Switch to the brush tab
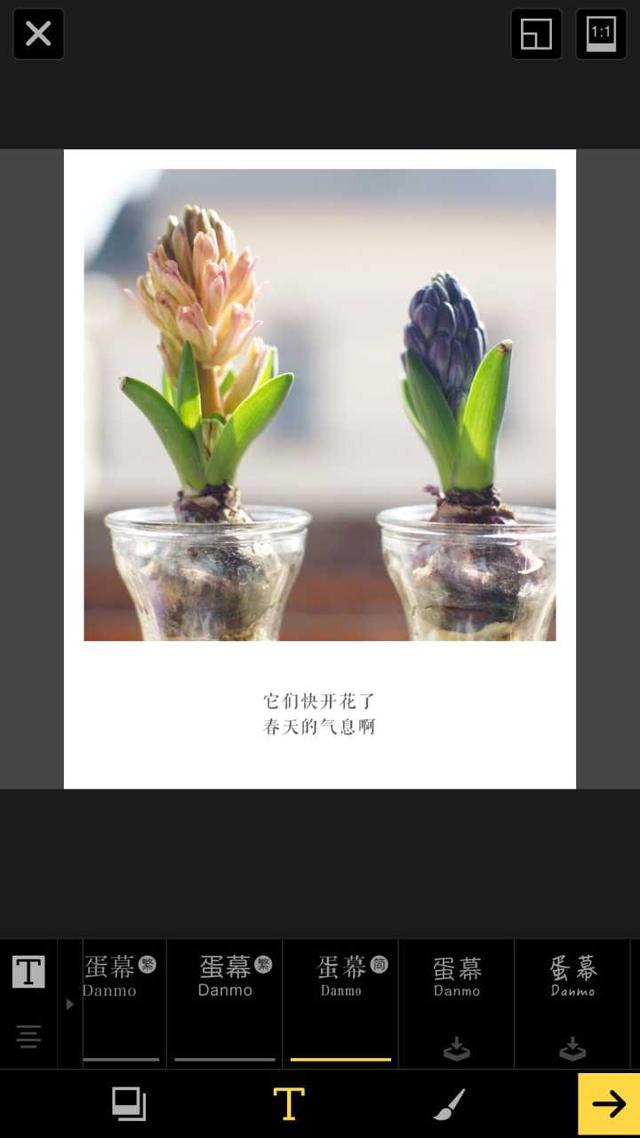This screenshot has height=1138, width=640. point(449,1104)
